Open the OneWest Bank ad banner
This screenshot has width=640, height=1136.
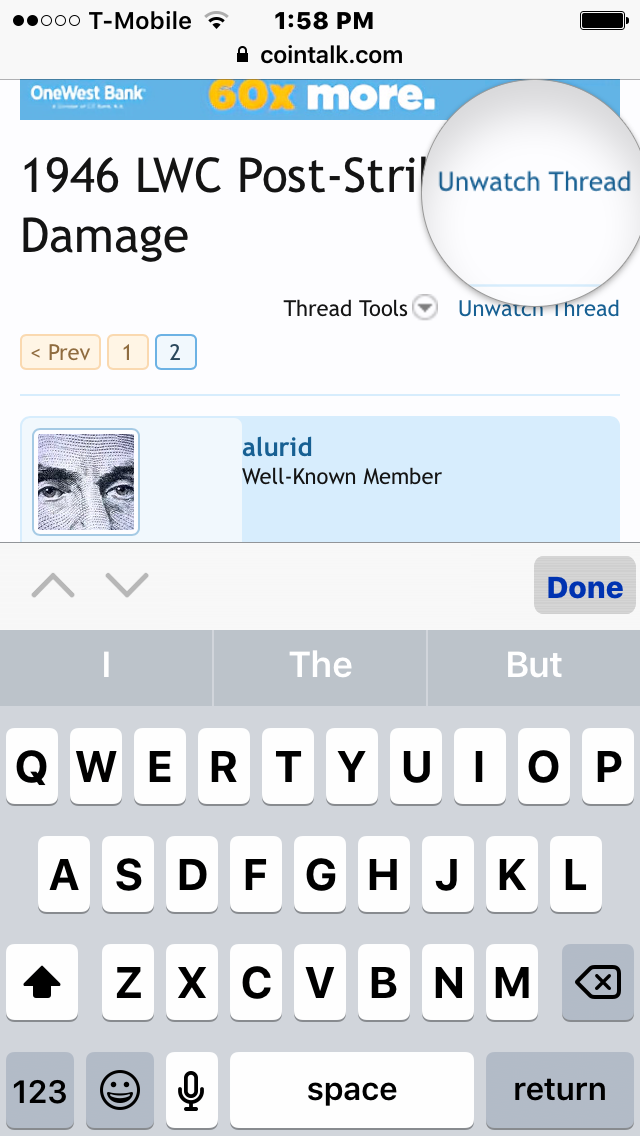pyautogui.click(x=230, y=98)
